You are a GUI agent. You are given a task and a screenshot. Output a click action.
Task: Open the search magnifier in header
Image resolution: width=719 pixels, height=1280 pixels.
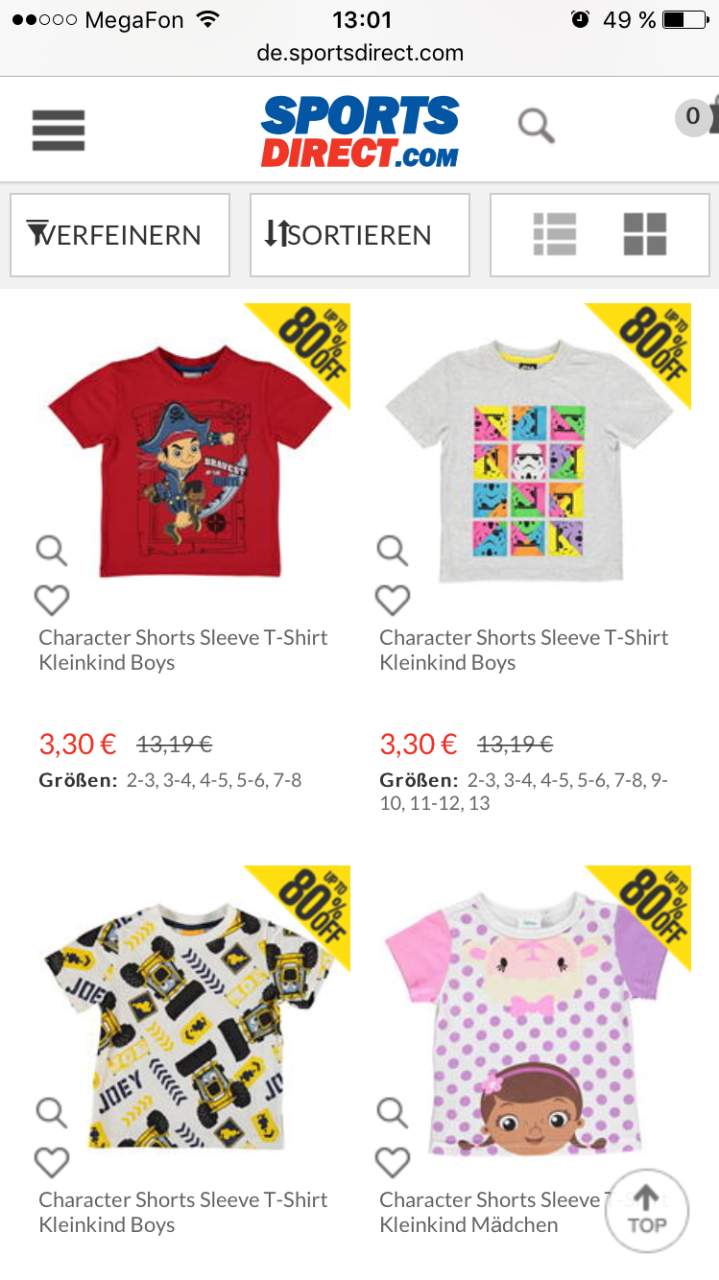(536, 126)
